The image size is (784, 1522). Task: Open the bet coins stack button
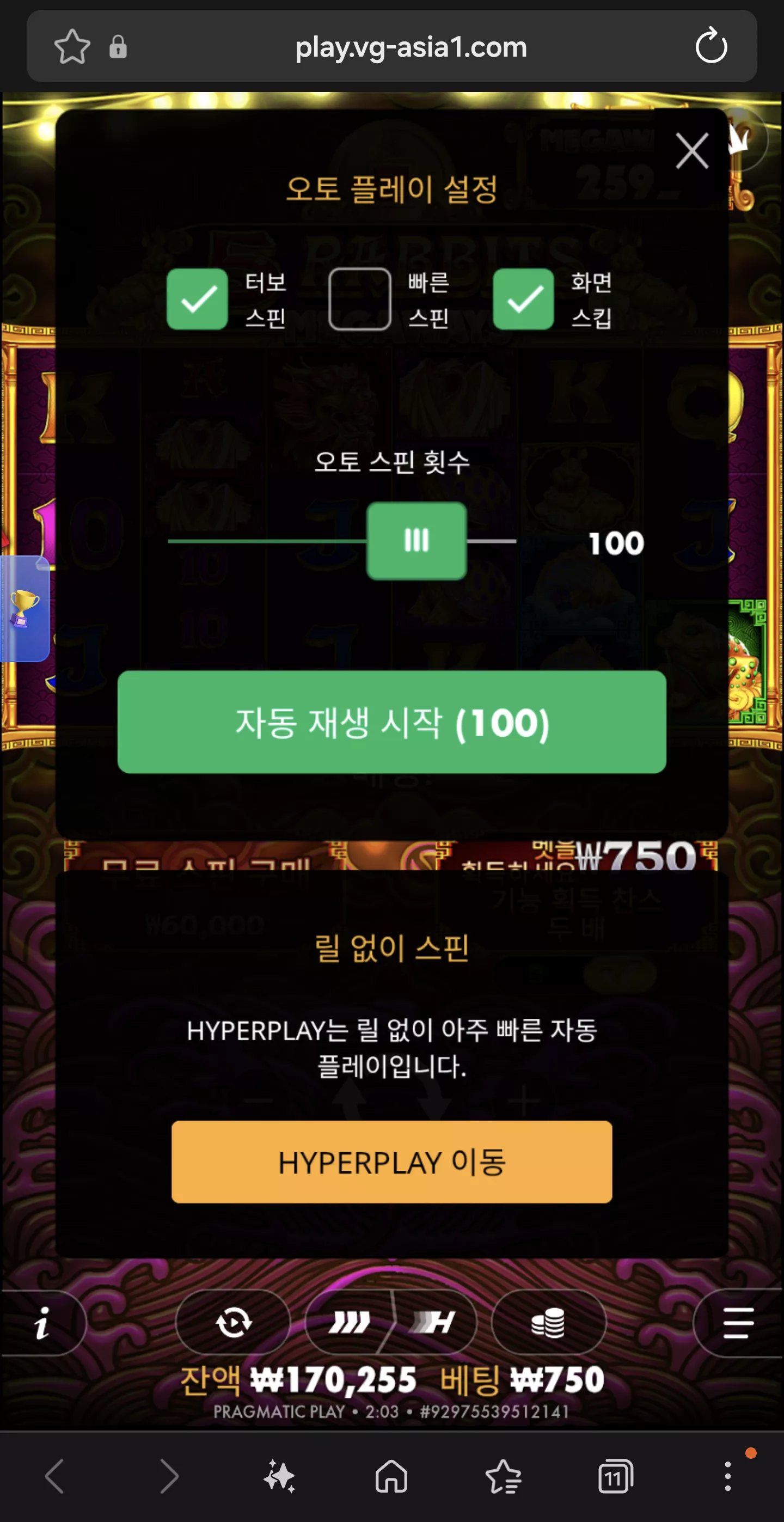click(x=548, y=1322)
